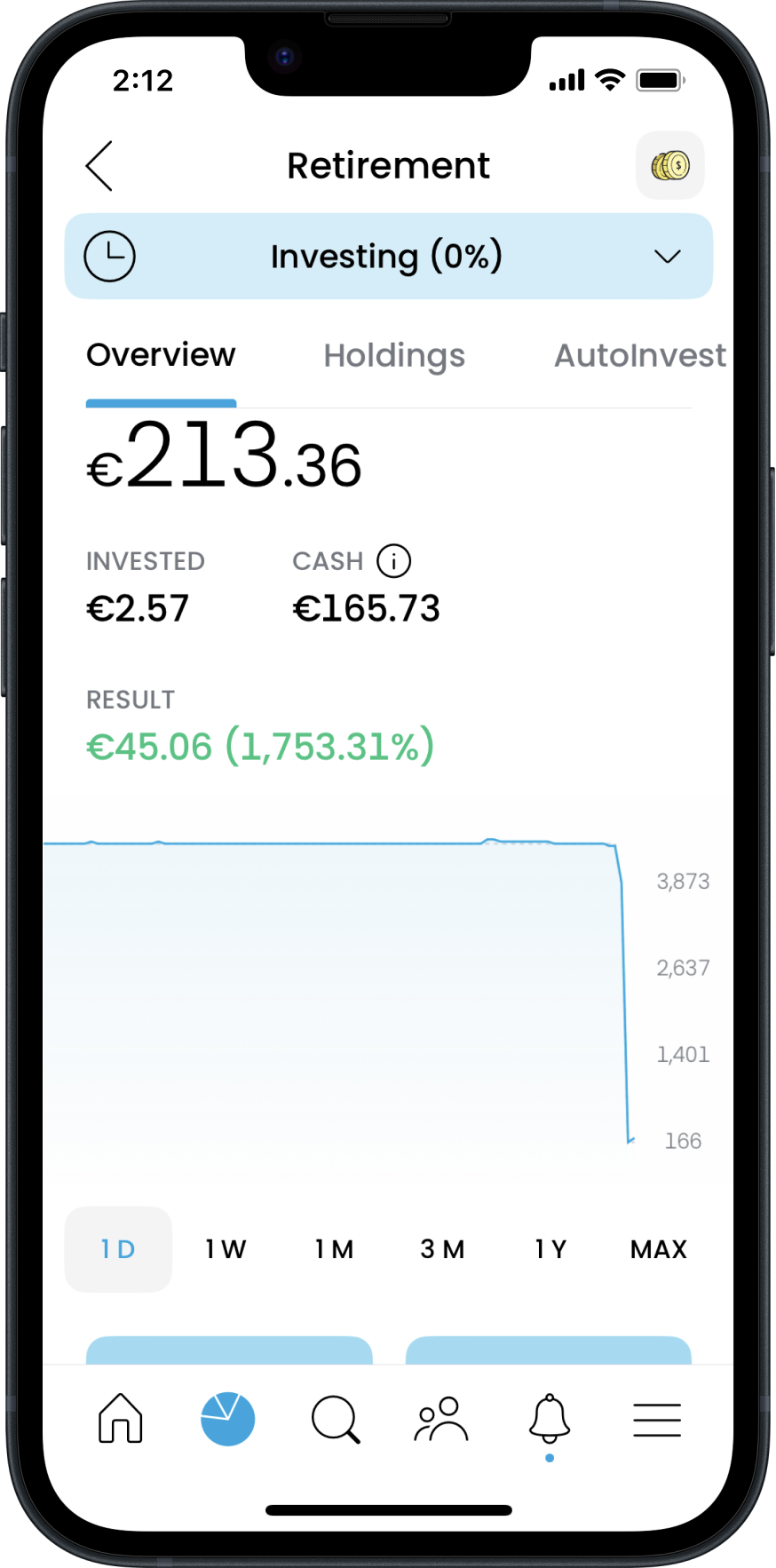This screenshot has height=1568, width=776.
Task: Expand the Investing (0%) dropdown
Action: click(389, 257)
